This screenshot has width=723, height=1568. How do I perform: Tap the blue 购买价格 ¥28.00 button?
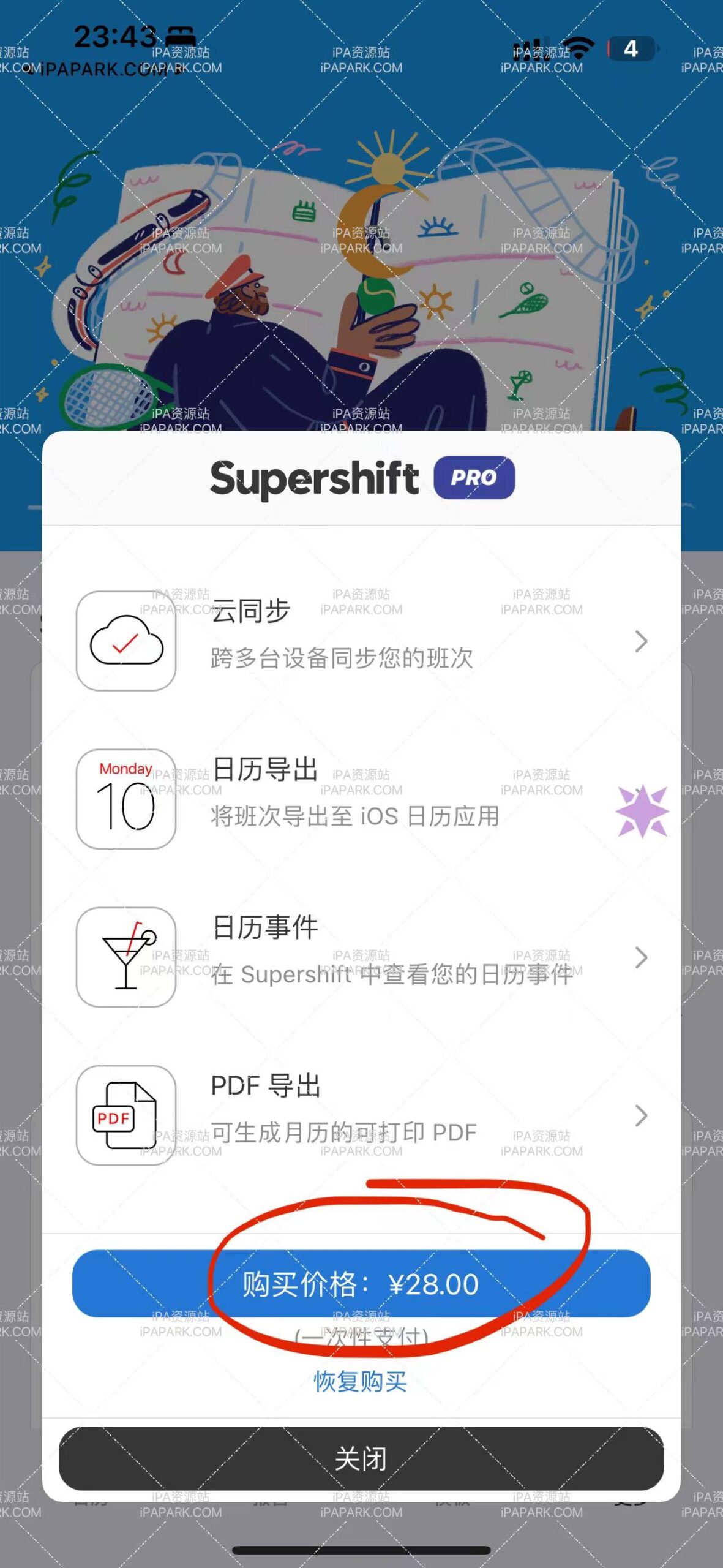361,1286
